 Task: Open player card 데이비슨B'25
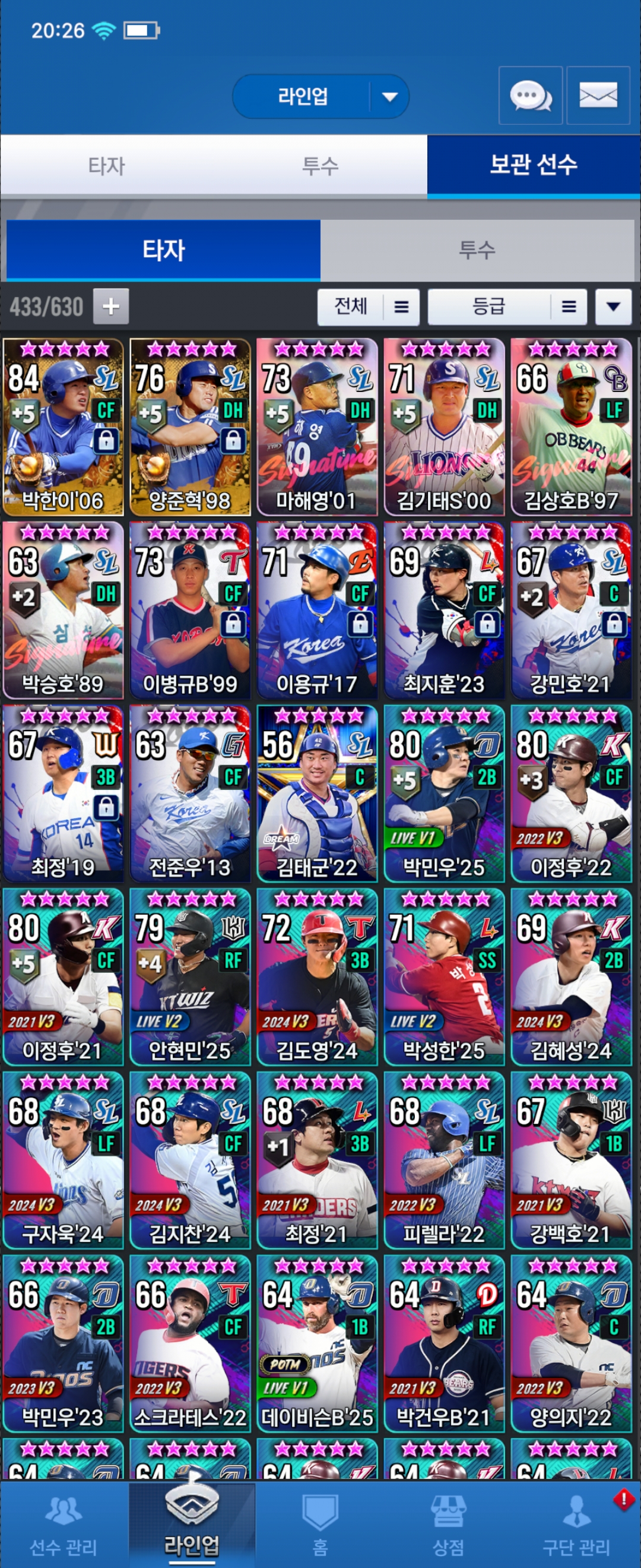point(317,1343)
